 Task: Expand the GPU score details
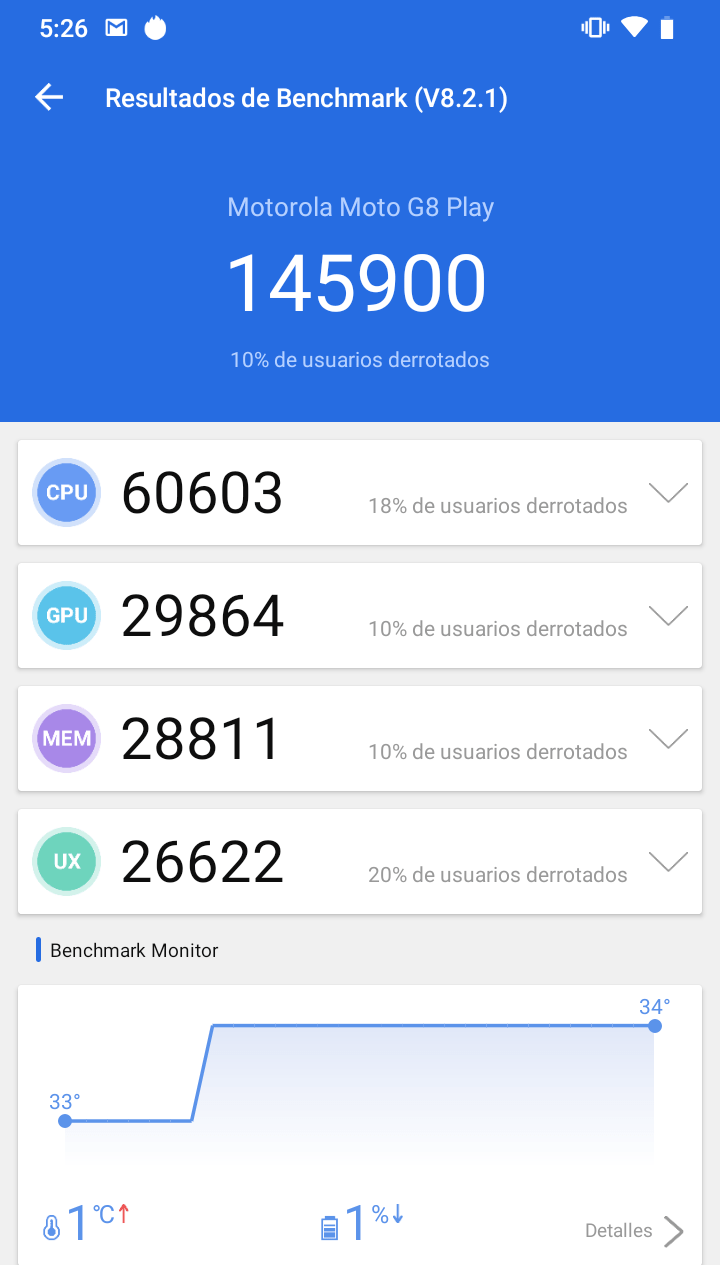tap(667, 615)
